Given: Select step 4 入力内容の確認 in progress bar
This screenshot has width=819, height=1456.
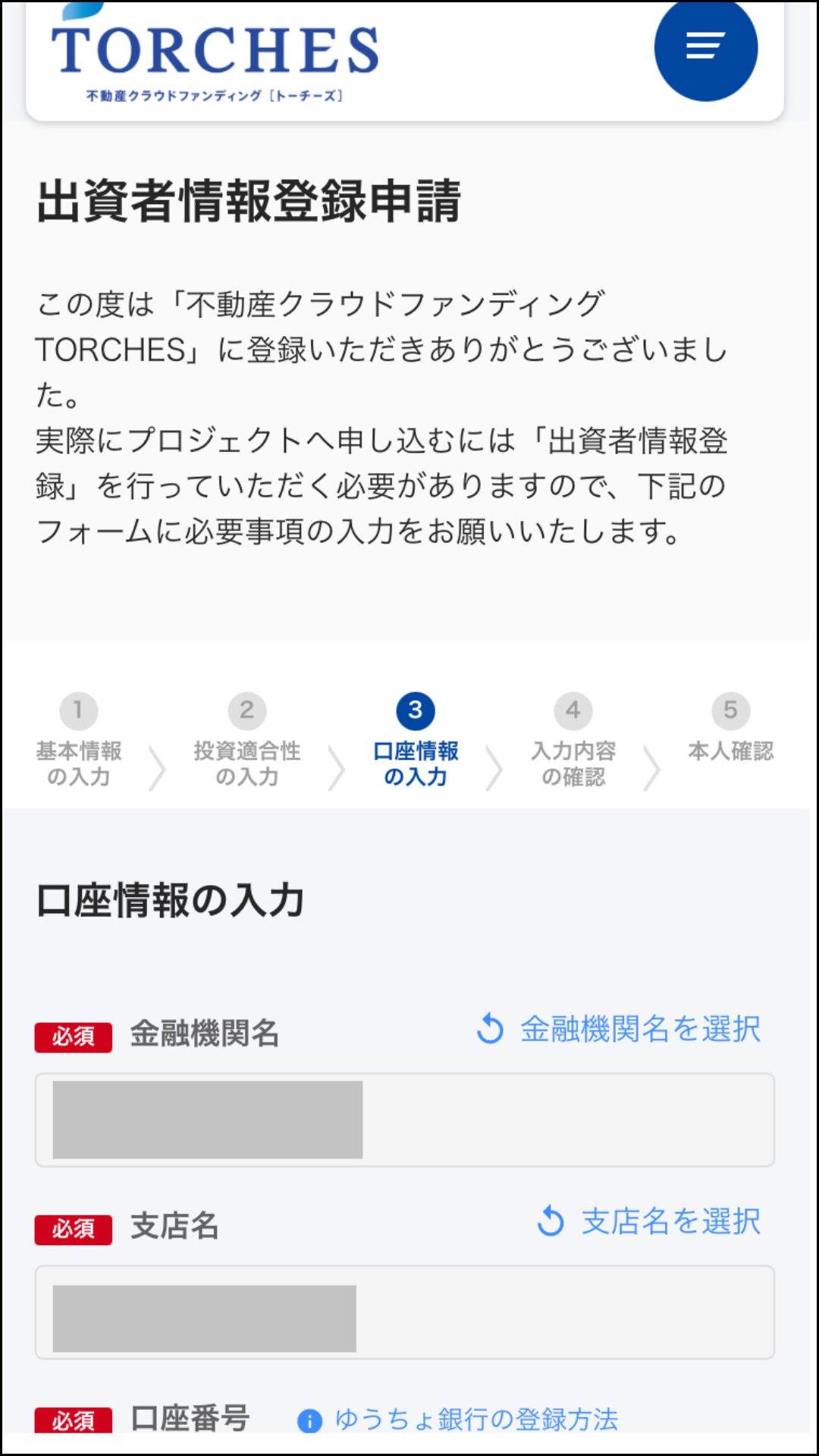Looking at the screenshot, I should pyautogui.click(x=573, y=711).
